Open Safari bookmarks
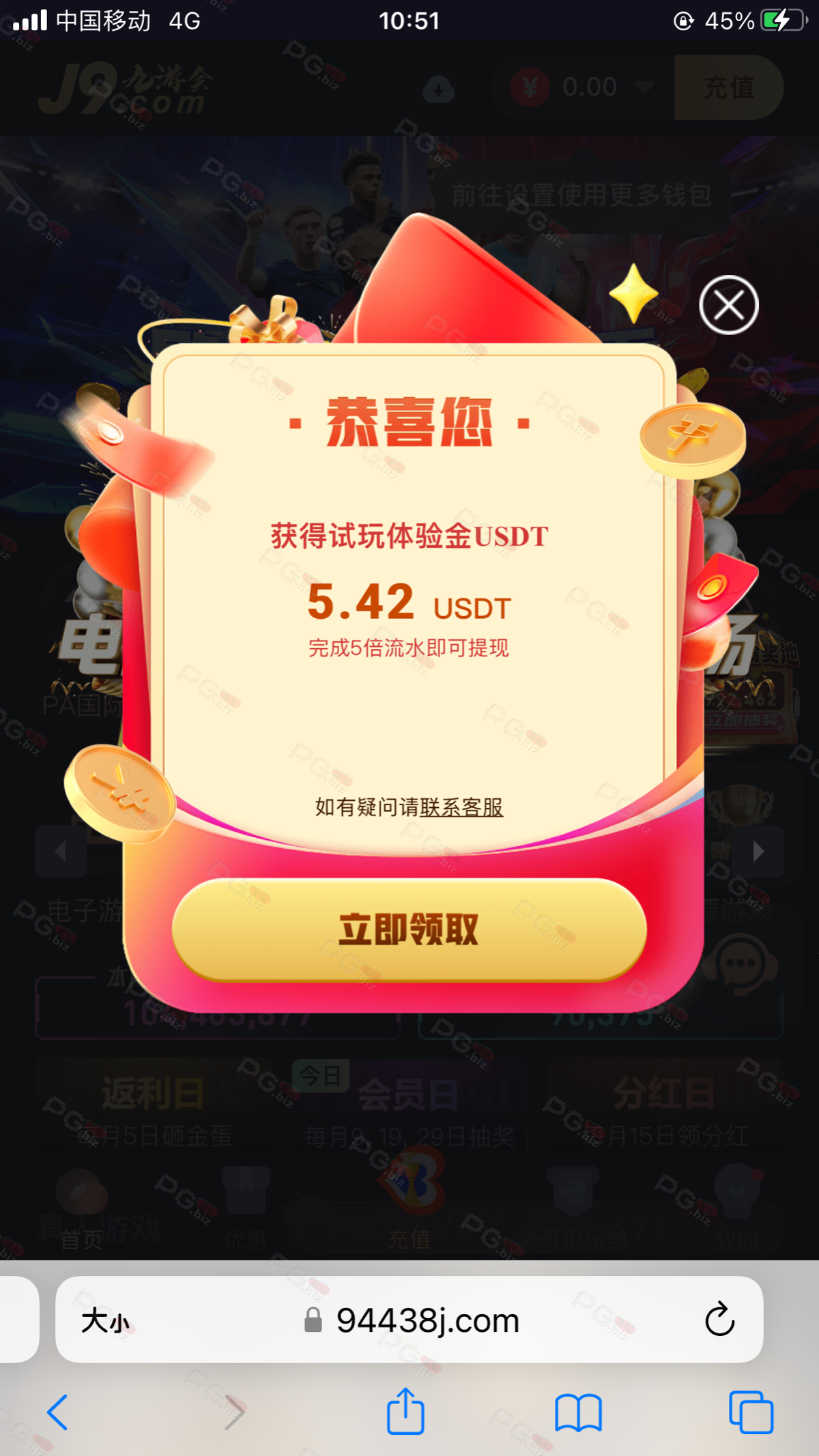819x1456 pixels. point(578,1412)
